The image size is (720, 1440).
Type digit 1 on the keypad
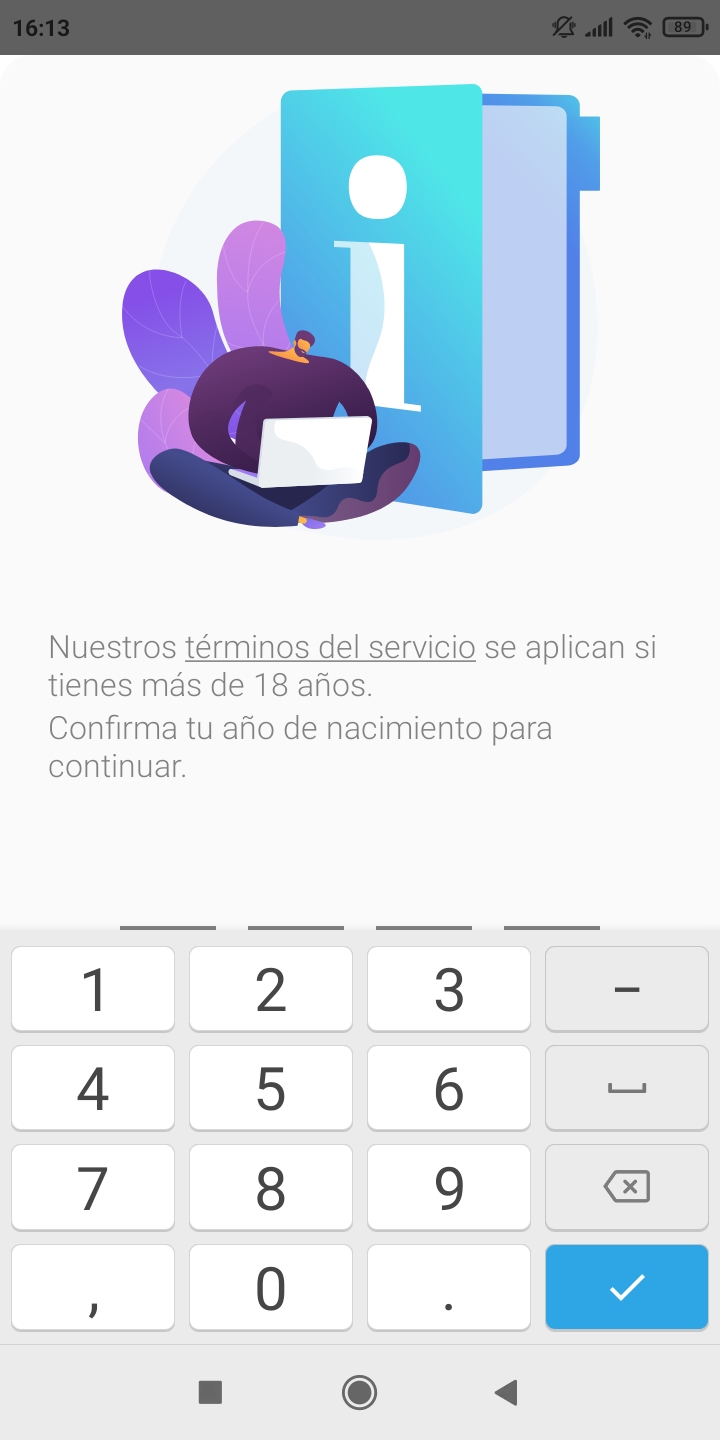click(93, 989)
